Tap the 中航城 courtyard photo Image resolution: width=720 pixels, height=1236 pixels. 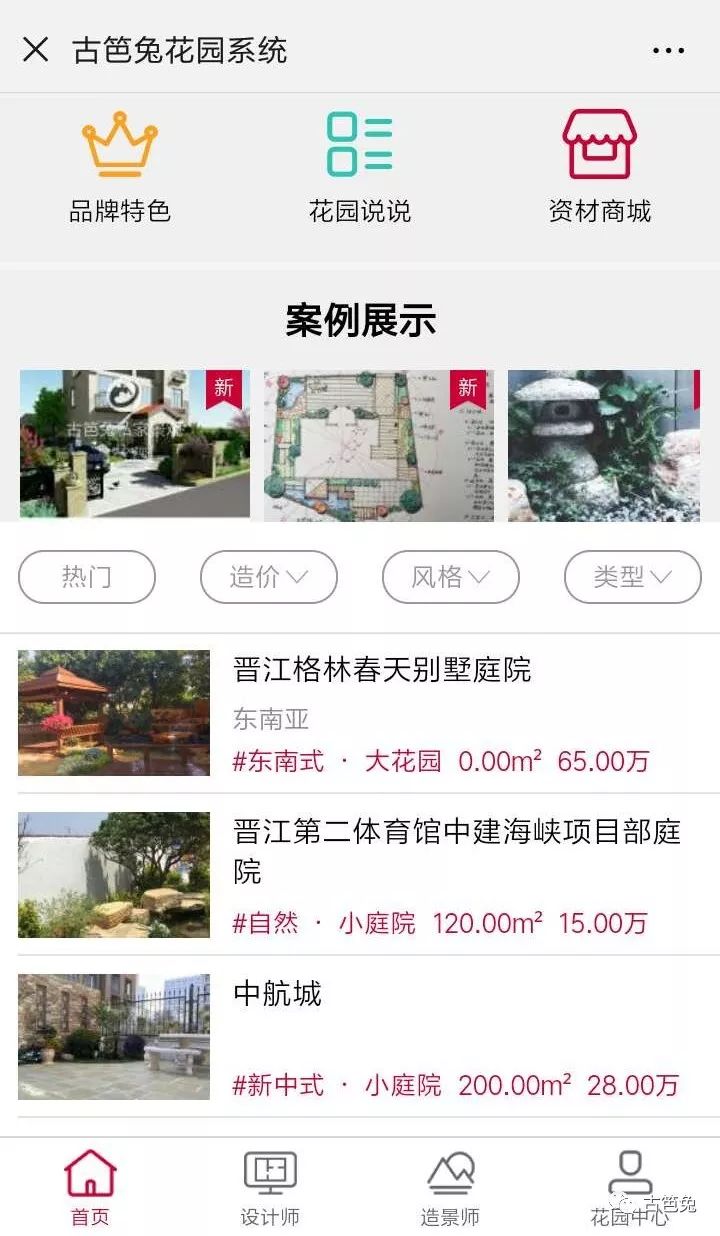click(113, 1037)
